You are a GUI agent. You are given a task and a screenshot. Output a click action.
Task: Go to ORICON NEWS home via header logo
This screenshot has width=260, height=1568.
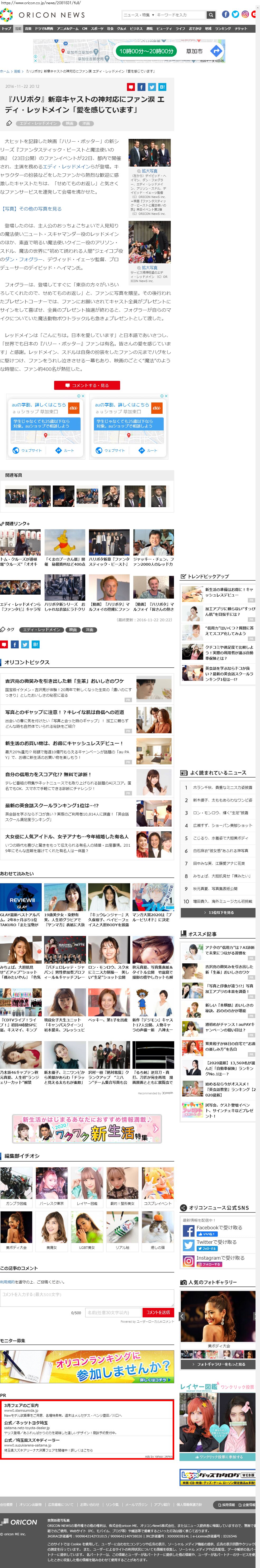tap(42, 14)
